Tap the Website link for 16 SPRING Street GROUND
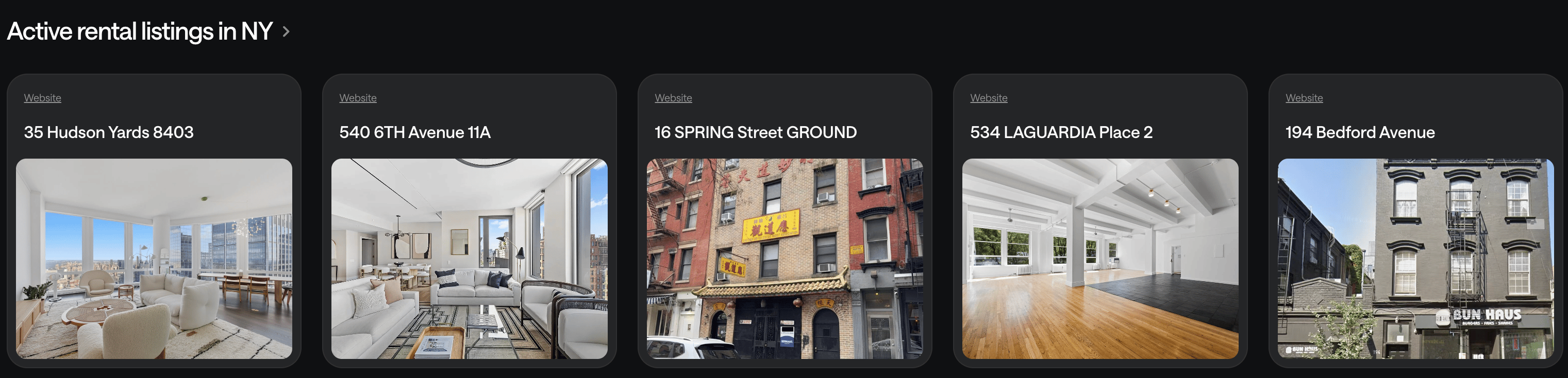 [x=673, y=98]
